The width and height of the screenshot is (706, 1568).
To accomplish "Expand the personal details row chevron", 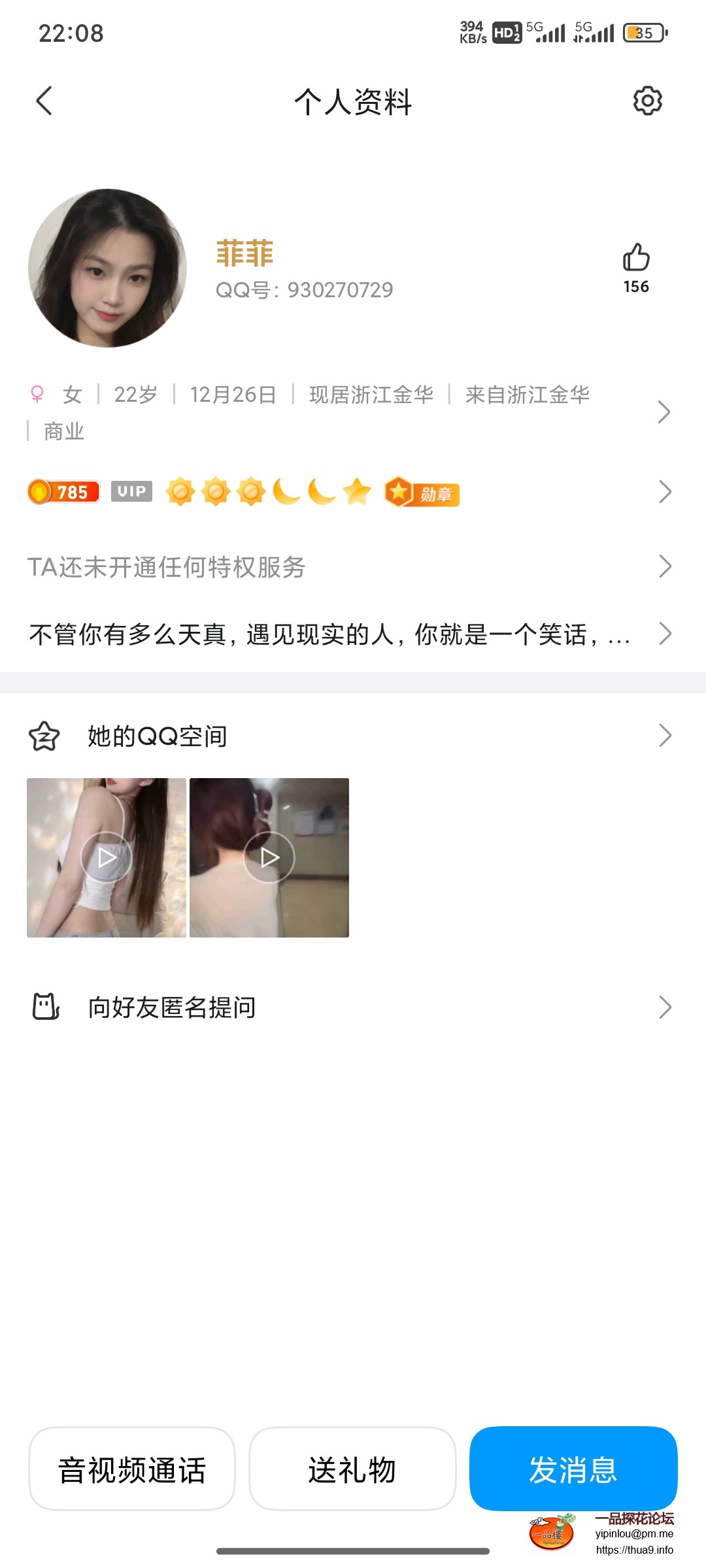I will pyautogui.click(x=665, y=412).
